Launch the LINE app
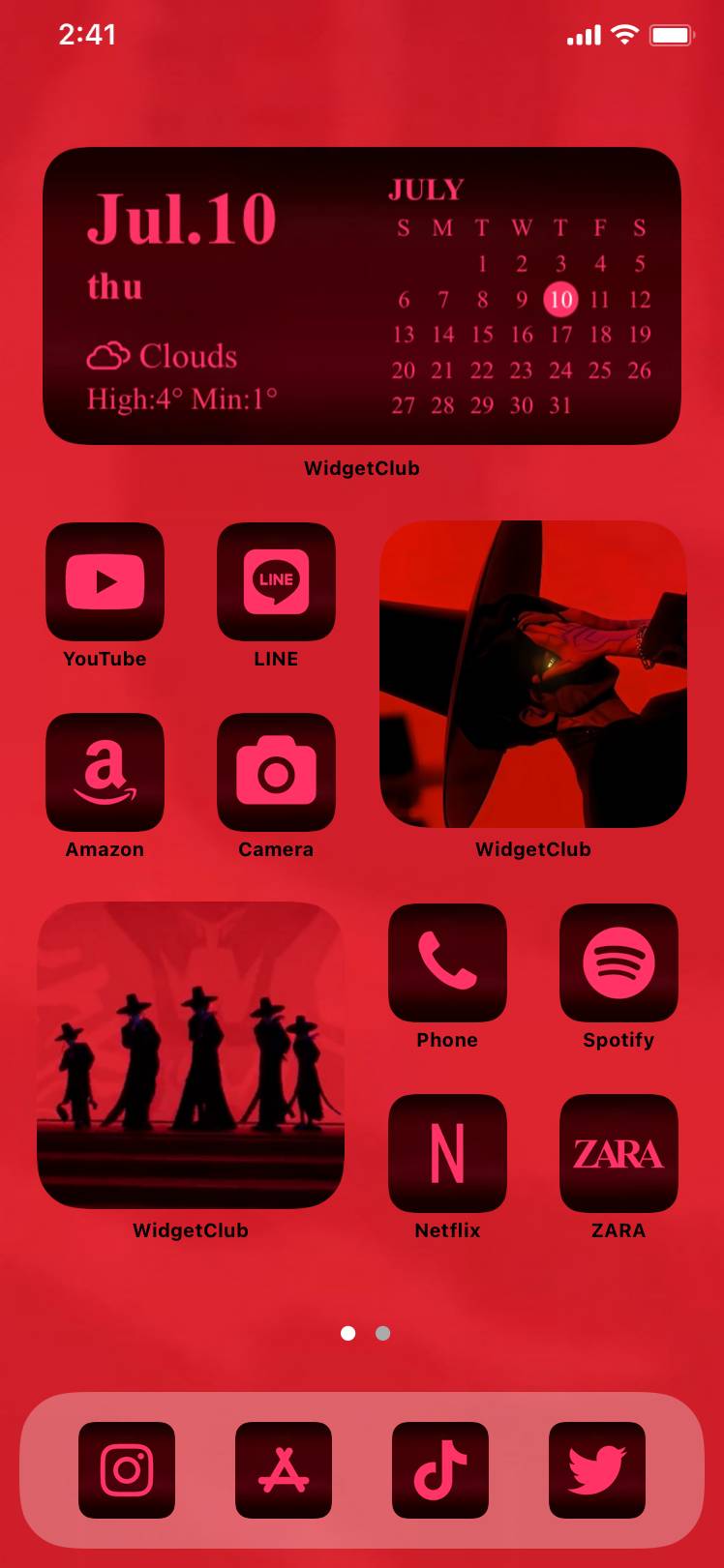724x1568 pixels. (x=276, y=581)
